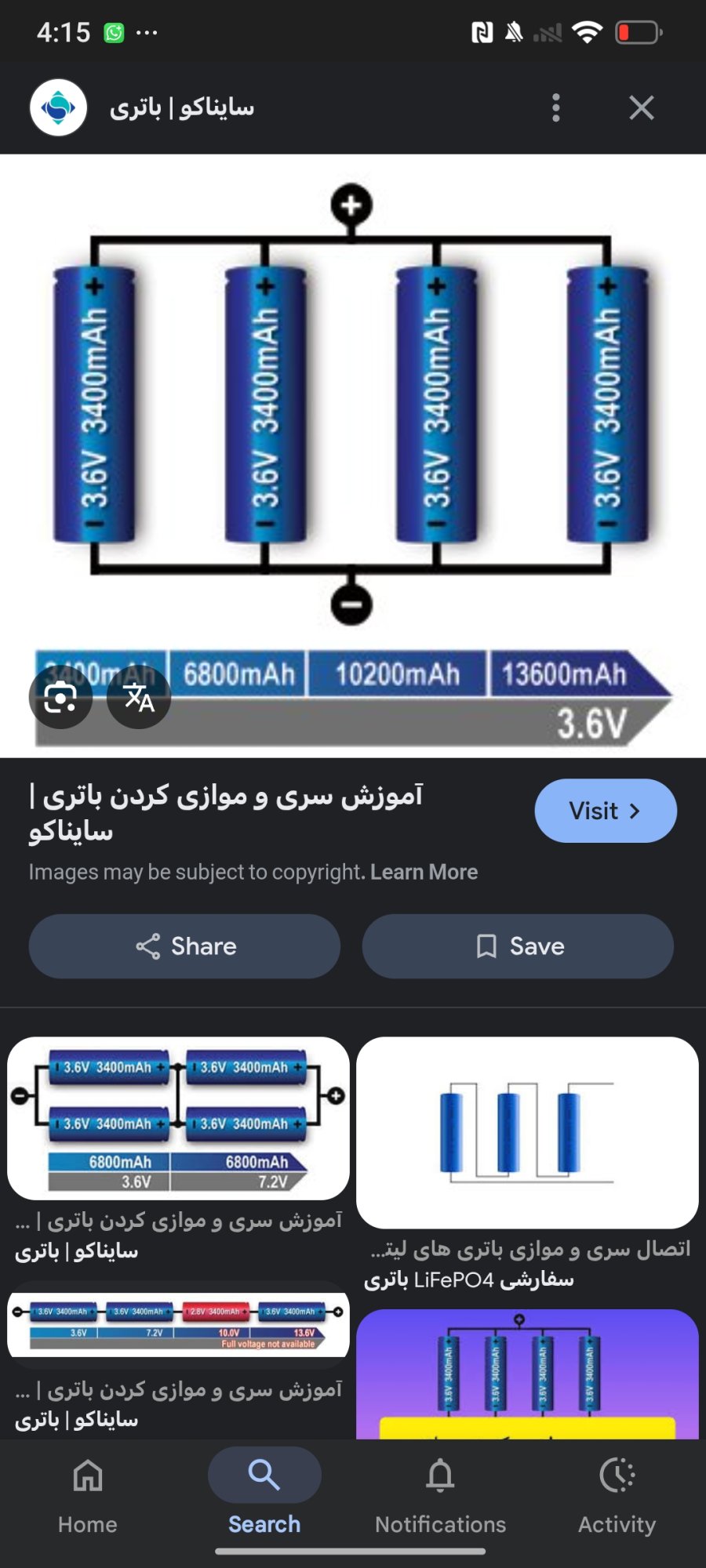Viewport: 706px width, 1568px height.
Task: Open the 'Full voltage not available' battery thumbnail
Action: coord(178,1324)
